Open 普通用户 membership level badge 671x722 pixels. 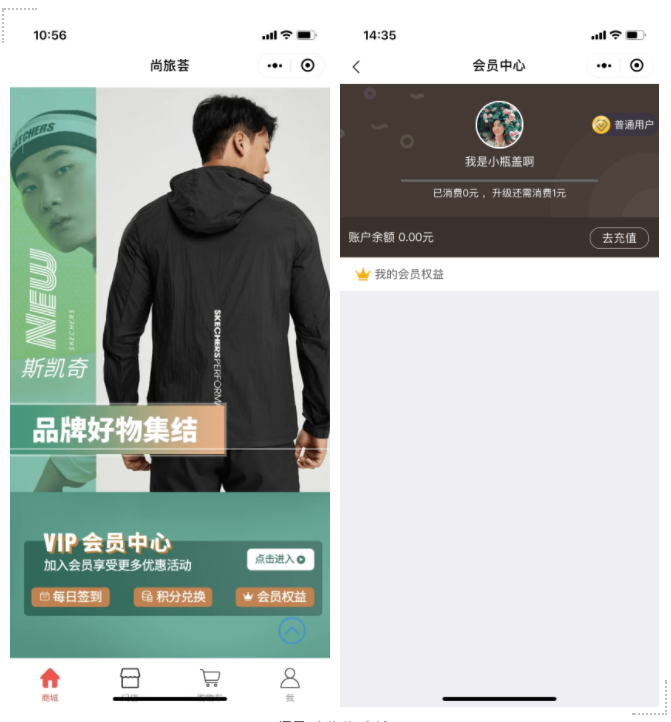coord(623,125)
